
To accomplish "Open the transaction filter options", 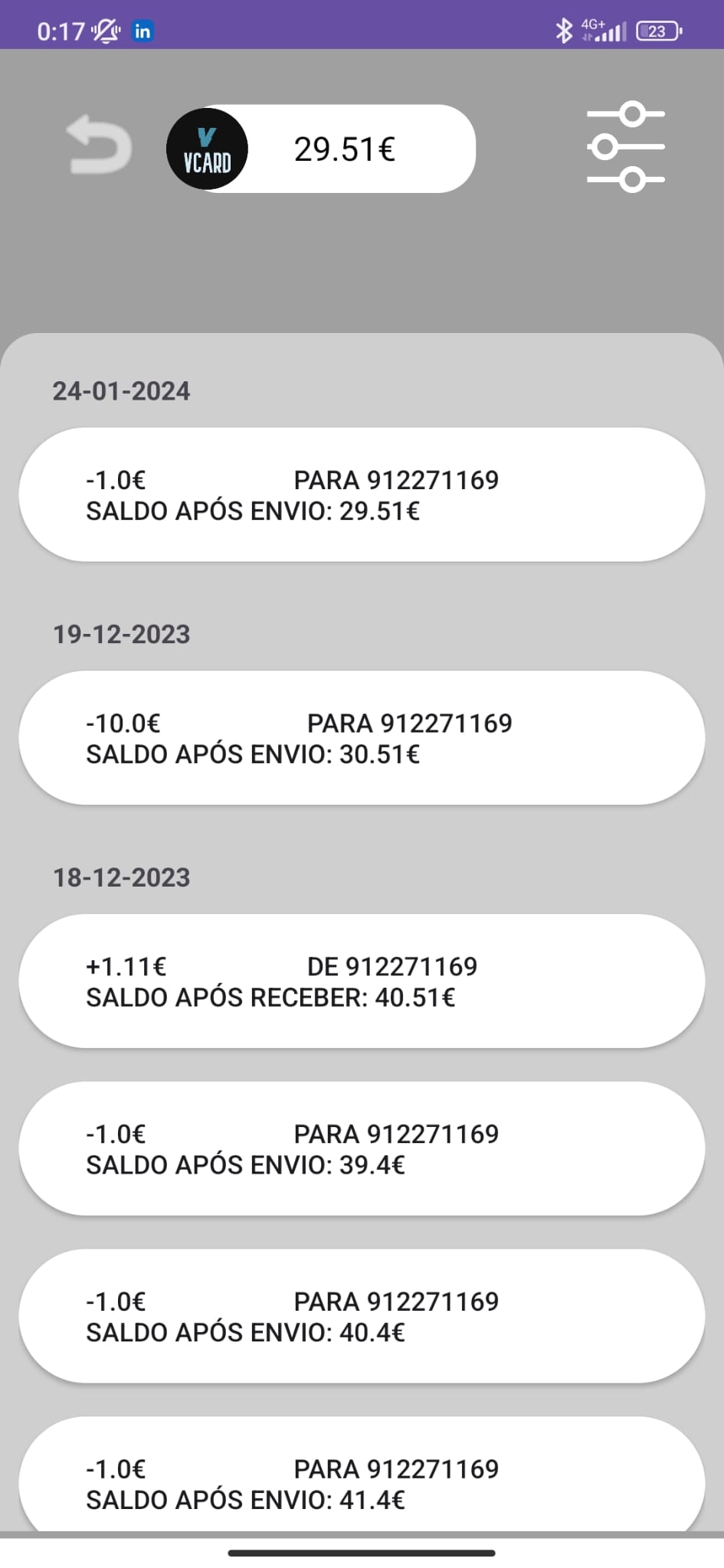I will (625, 146).
